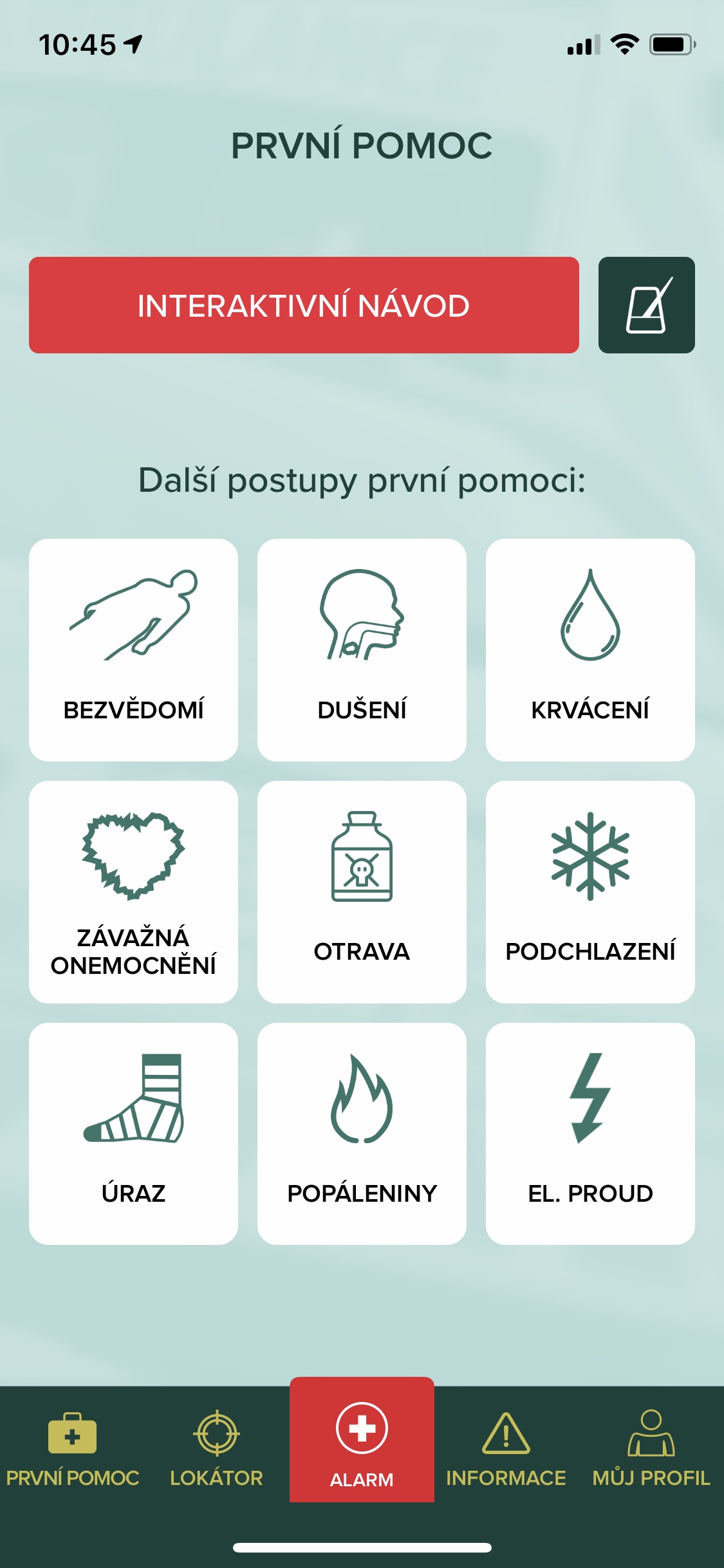724x1568 pixels.
Task: Open the metronome tool
Action: point(646,305)
